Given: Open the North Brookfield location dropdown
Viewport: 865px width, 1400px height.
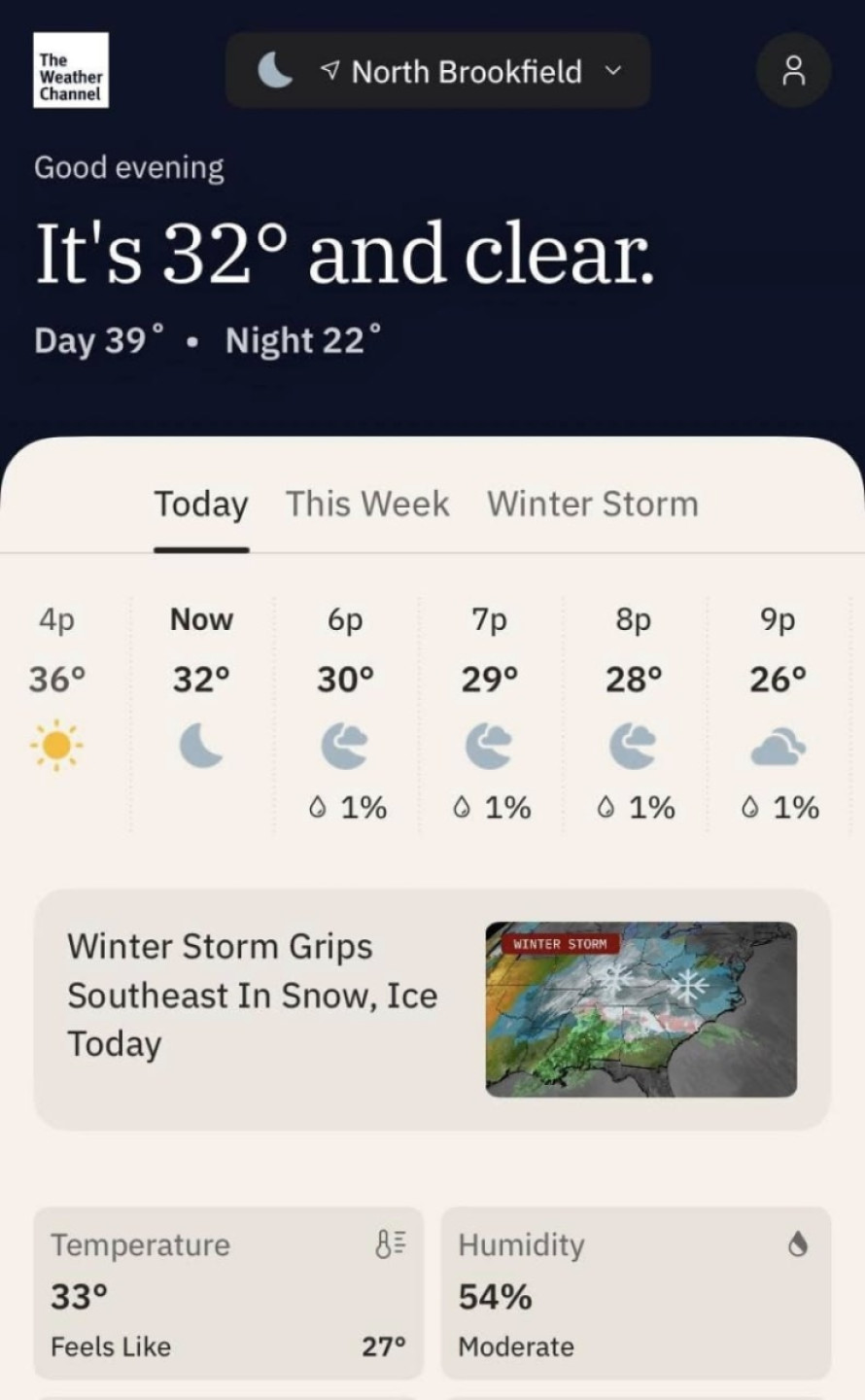Looking at the screenshot, I should click(x=437, y=71).
